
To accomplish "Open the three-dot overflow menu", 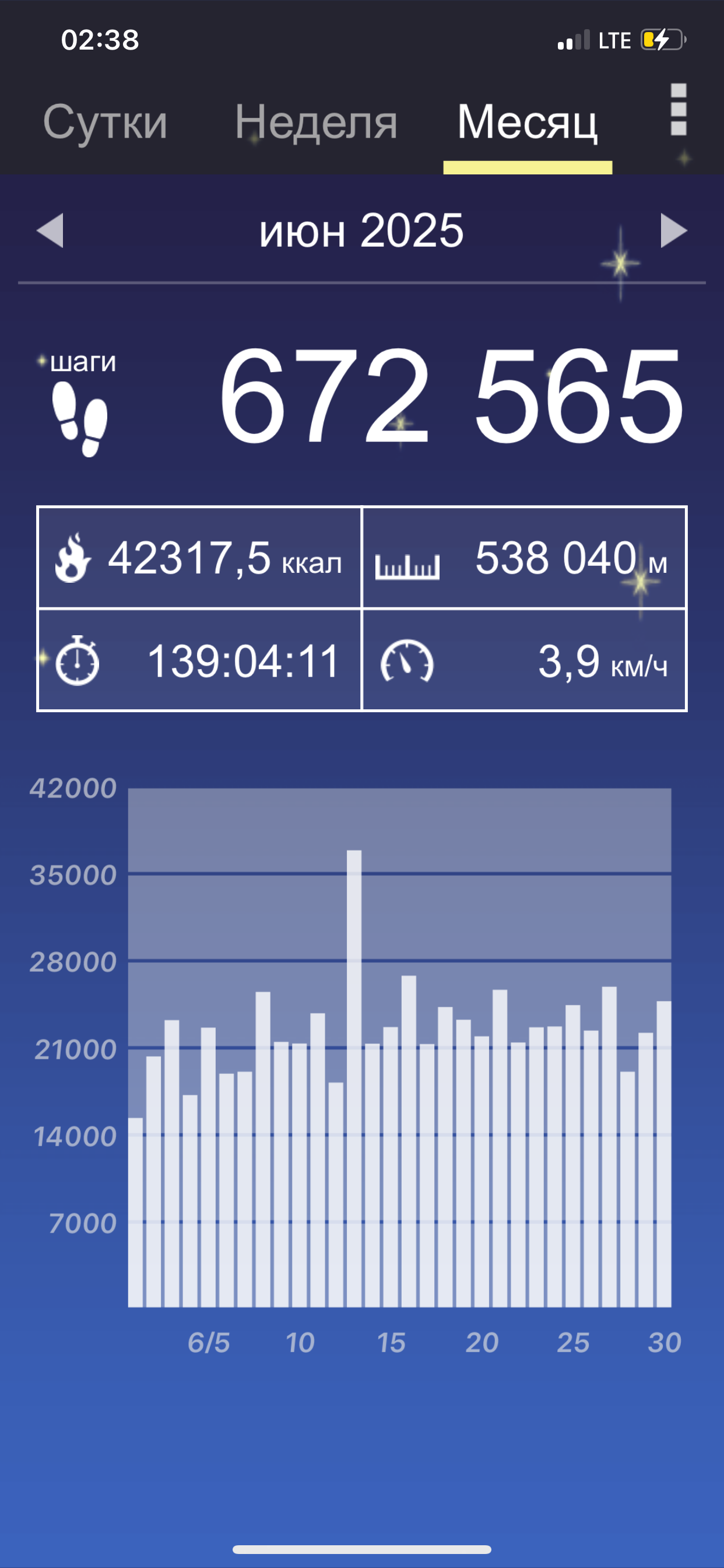I will coord(679,110).
